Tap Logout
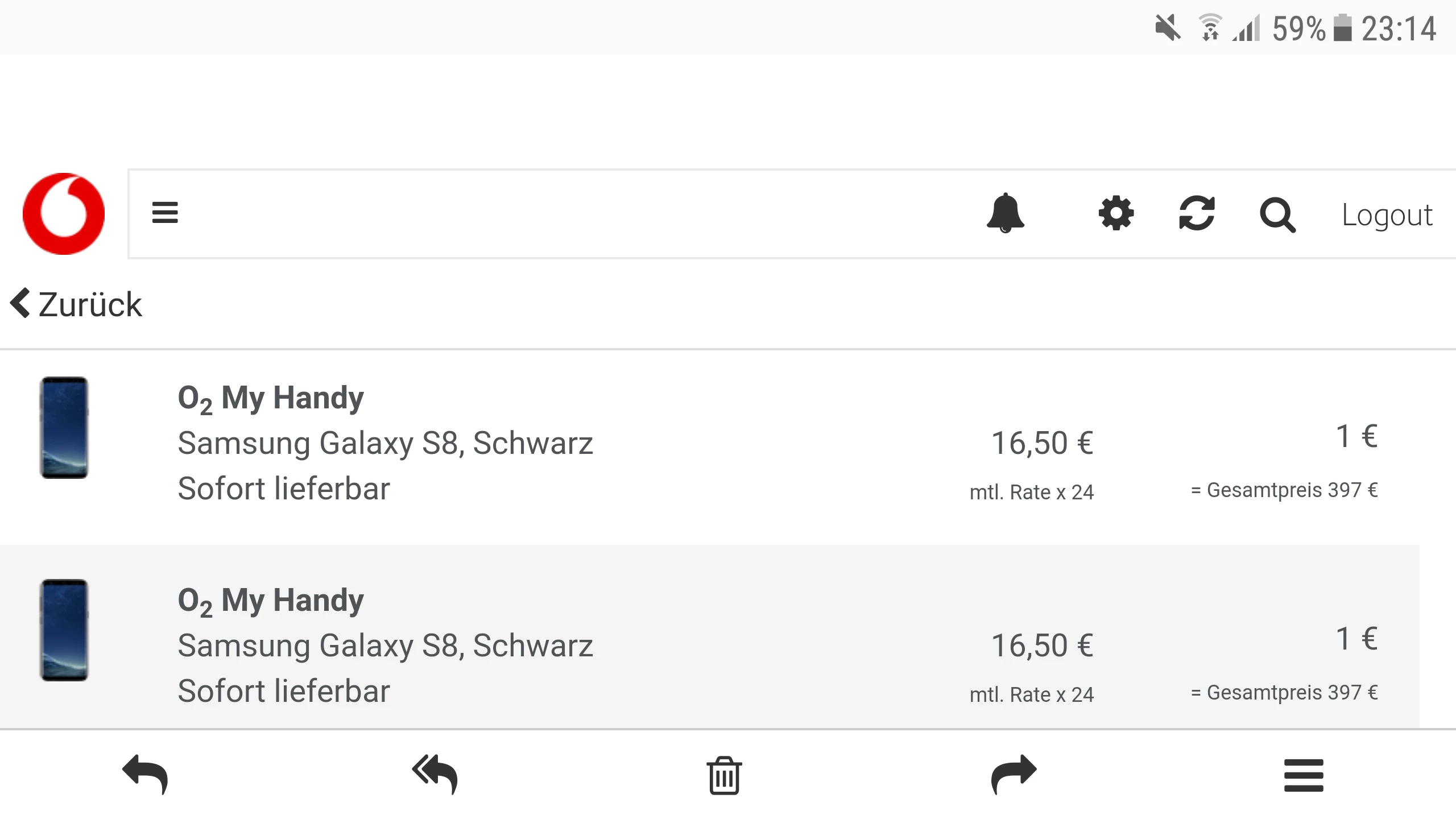Image resolution: width=1456 pixels, height=819 pixels. coord(1387,215)
